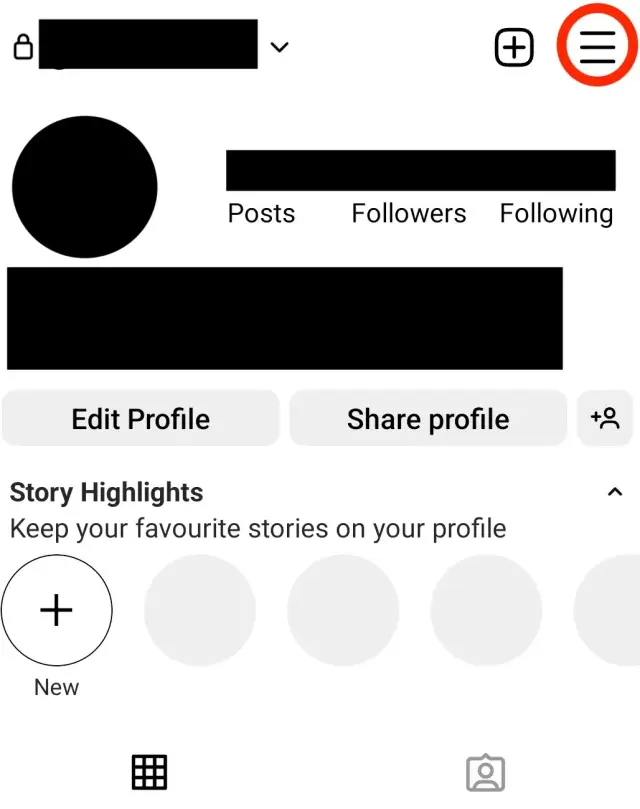Open the account switcher dropdown arrow
Screen dimensions: 640x809
(280, 47)
